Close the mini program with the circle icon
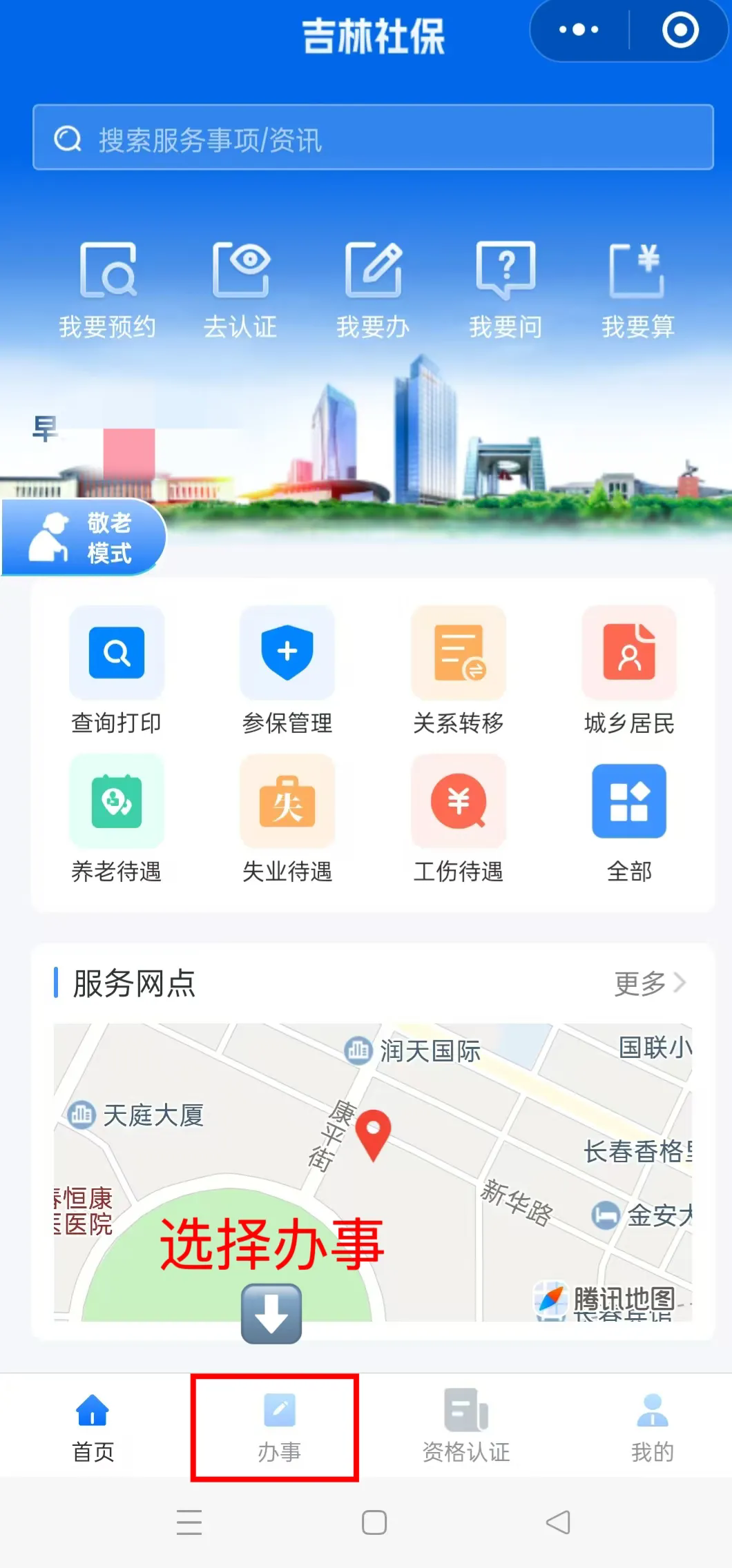The width and height of the screenshot is (732, 1568). tap(680, 30)
